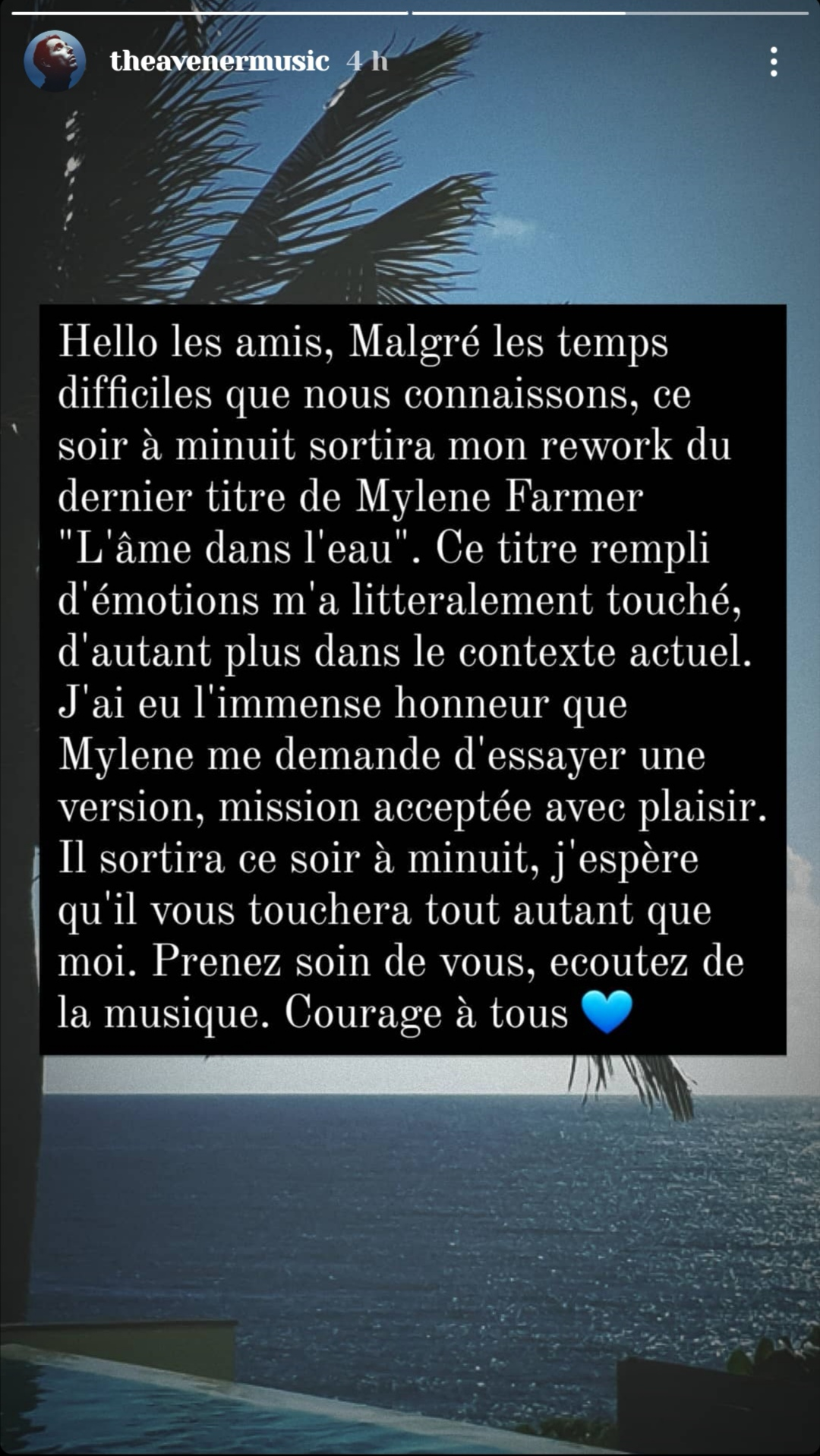Open the three-dot story options menu
The image size is (820, 1456).
point(774,61)
